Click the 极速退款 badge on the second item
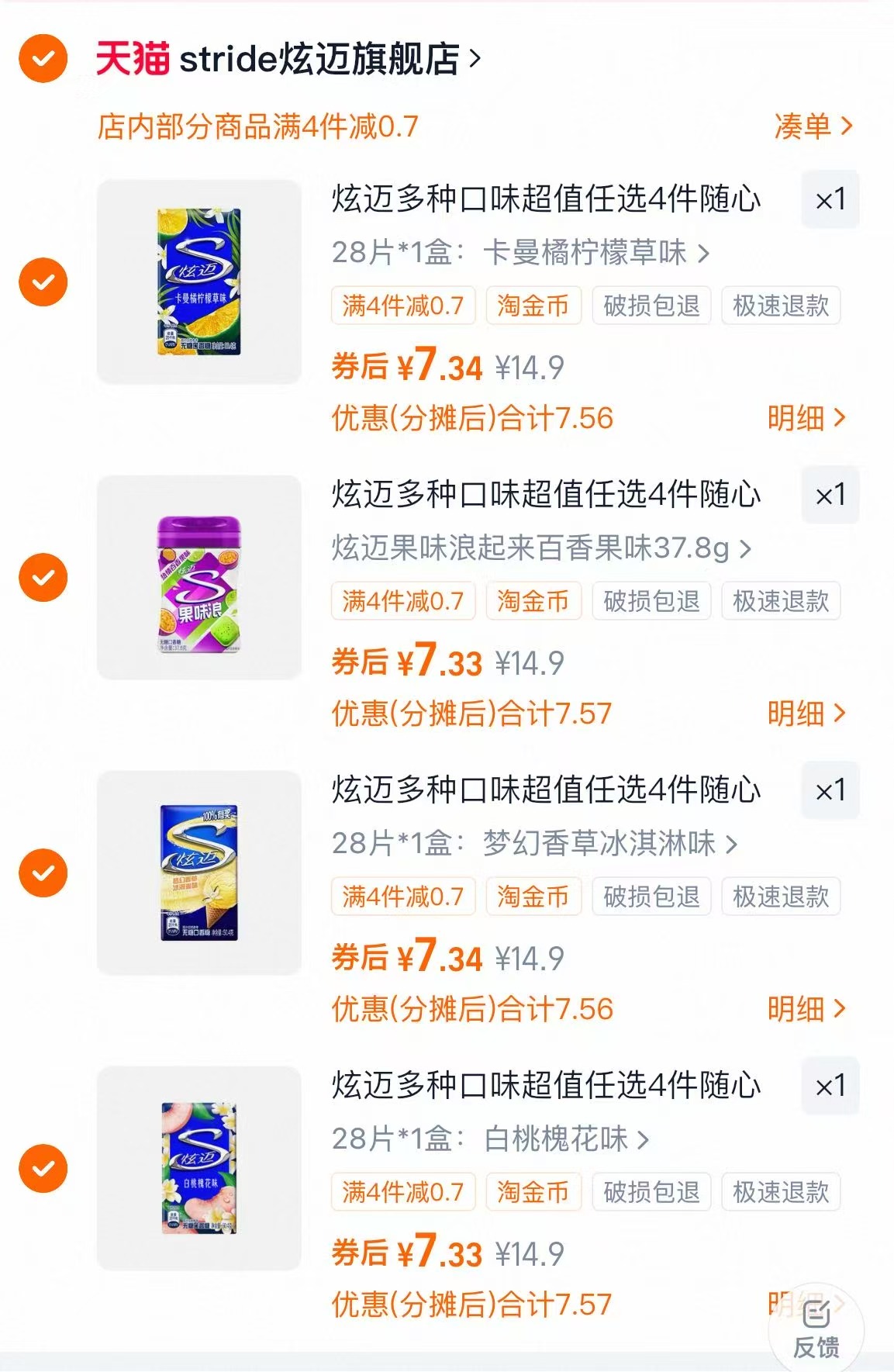Screen dimensions: 894x1372 [x=779, y=600]
